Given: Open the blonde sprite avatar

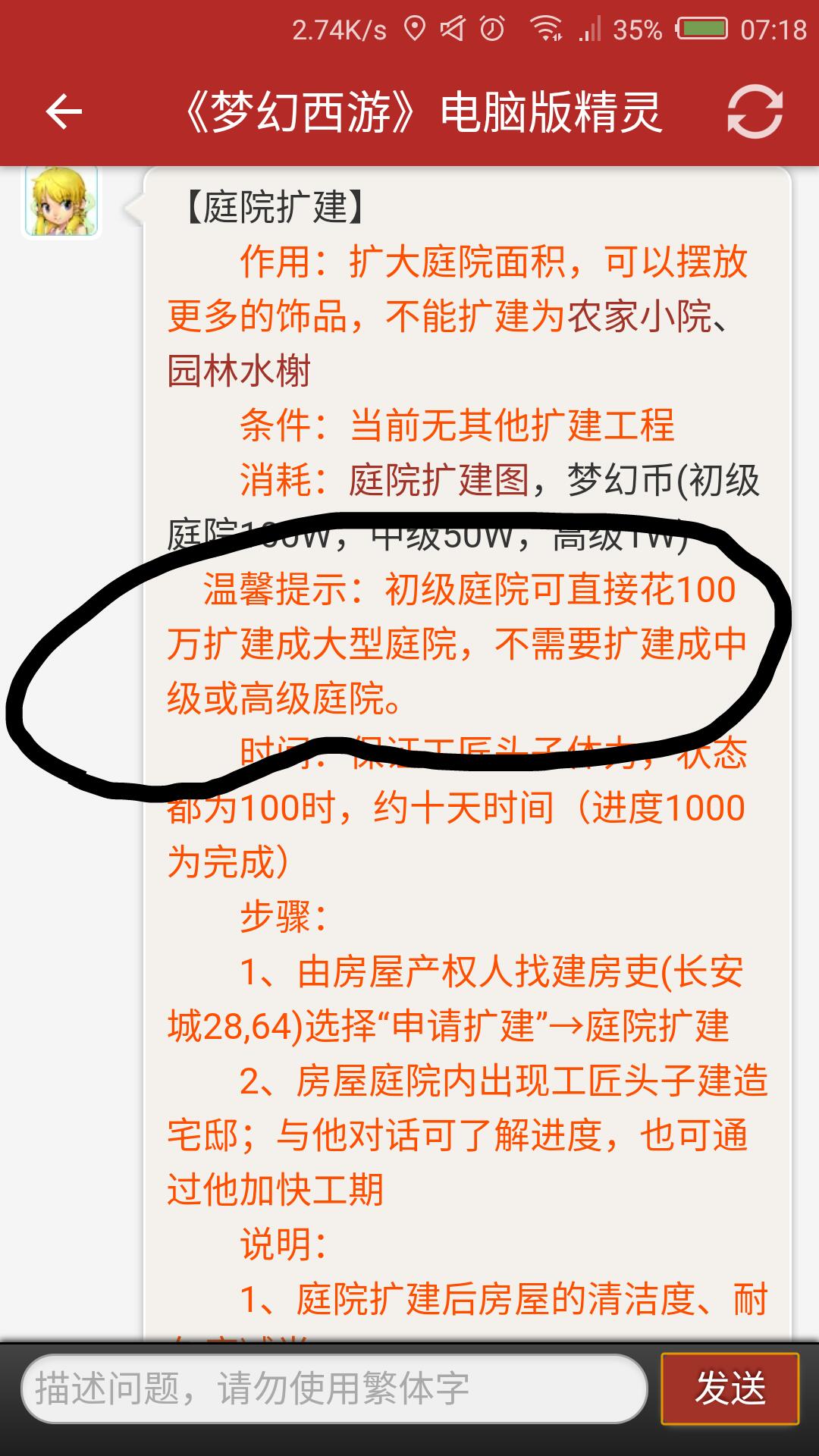Looking at the screenshot, I should pyautogui.click(x=61, y=201).
